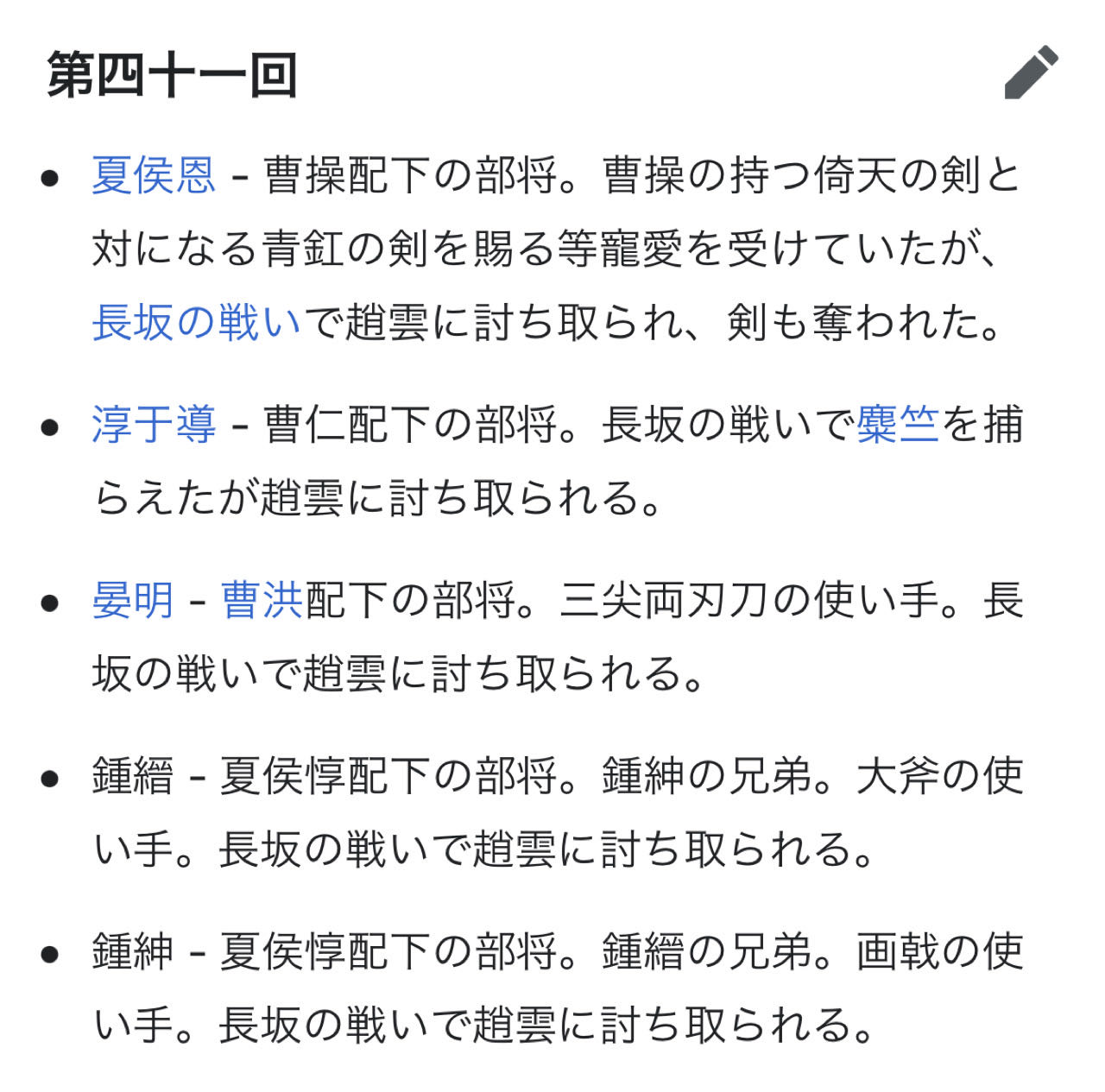The image size is (1105, 1092).
Task: Open the 夏侯恩 article link
Action: [x=154, y=175]
